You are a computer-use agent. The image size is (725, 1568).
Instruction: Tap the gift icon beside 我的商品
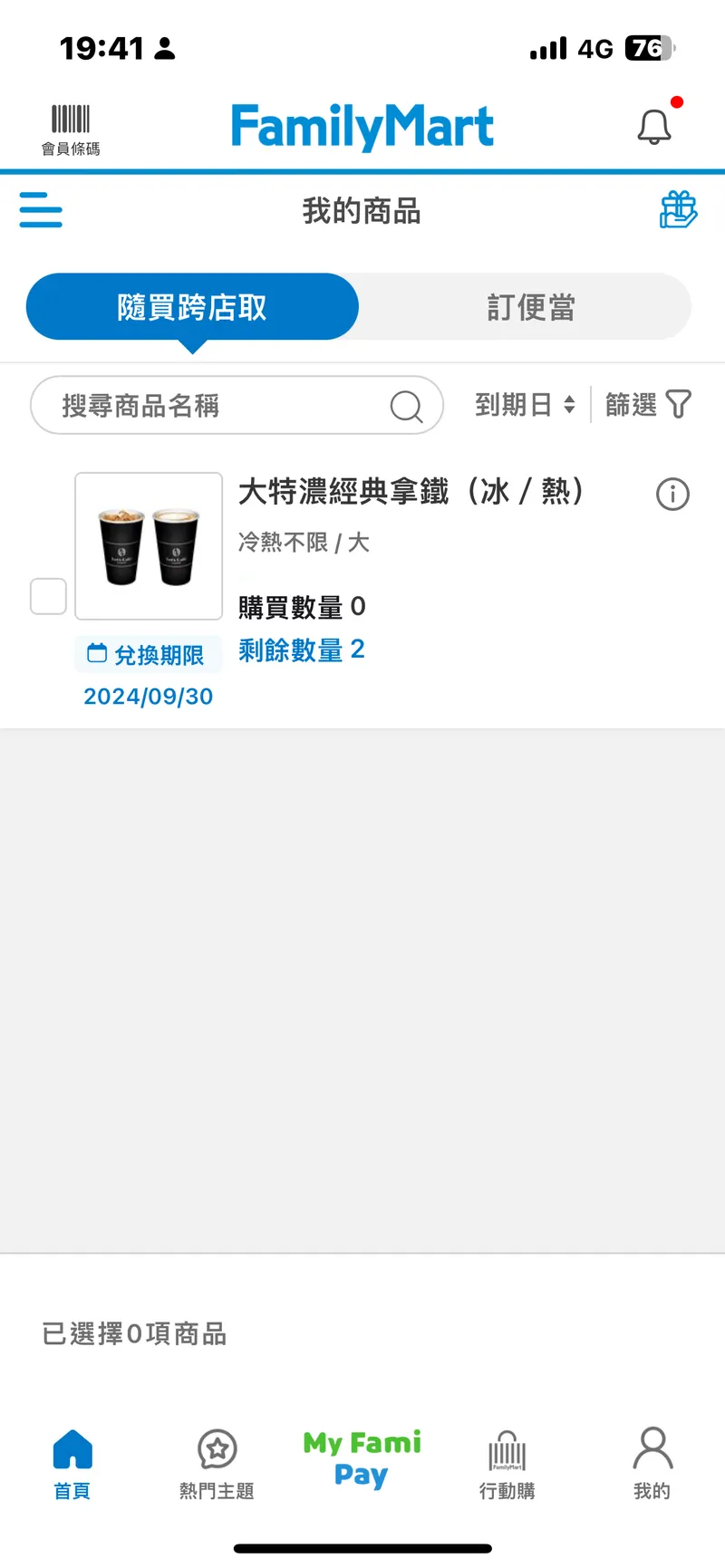pos(678,210)
